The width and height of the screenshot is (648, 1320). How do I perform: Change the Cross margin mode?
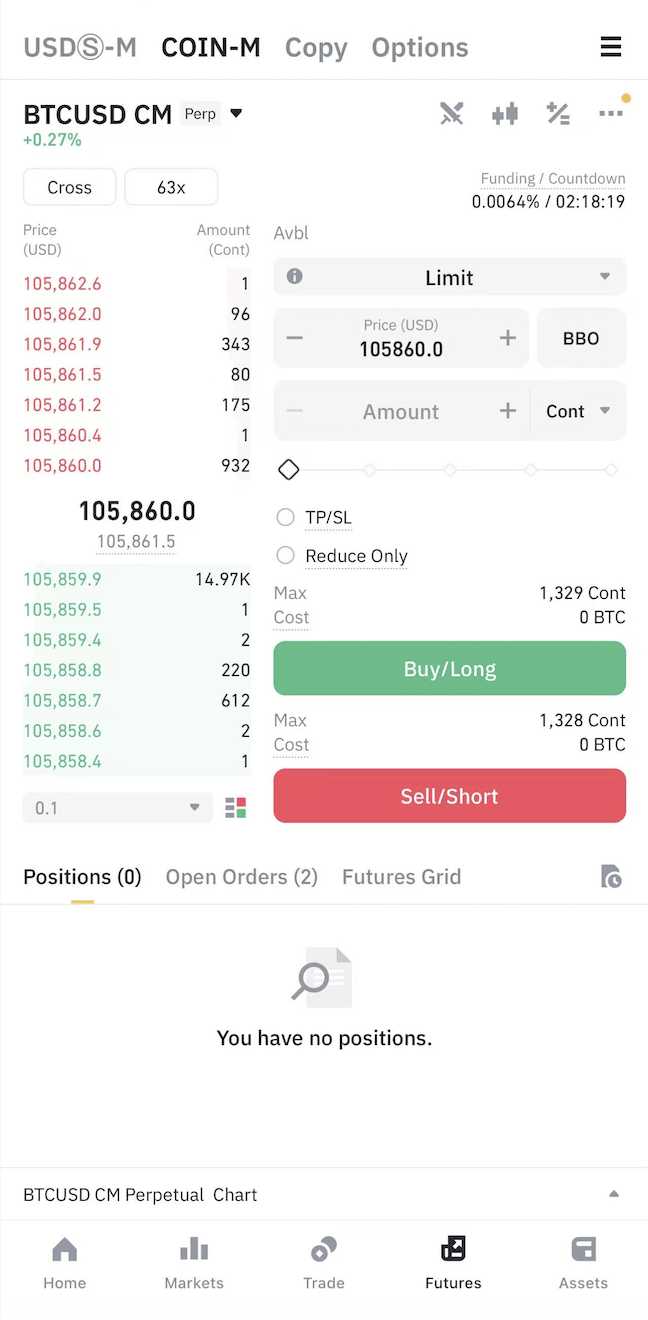(69, 187)
